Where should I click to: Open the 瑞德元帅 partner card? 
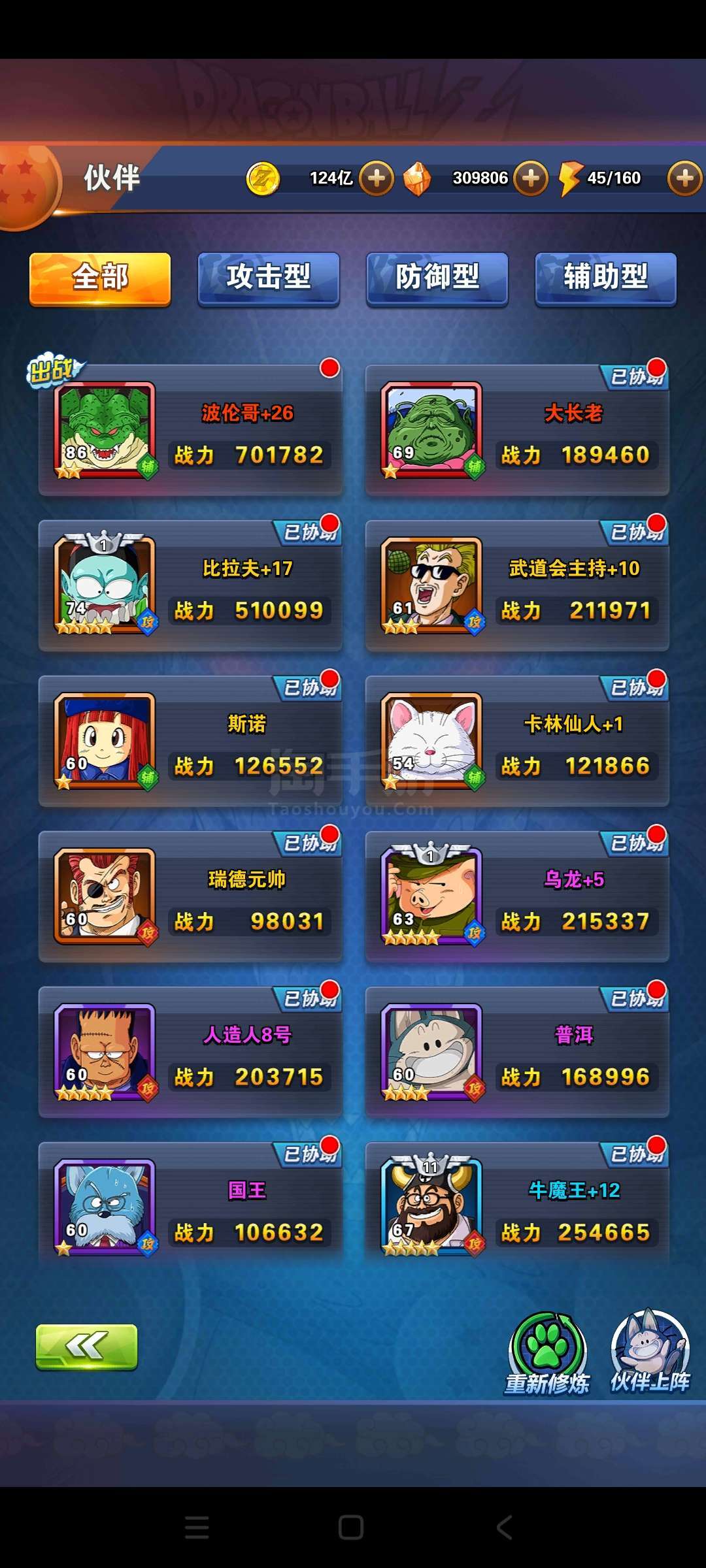(x=190, y=898)
